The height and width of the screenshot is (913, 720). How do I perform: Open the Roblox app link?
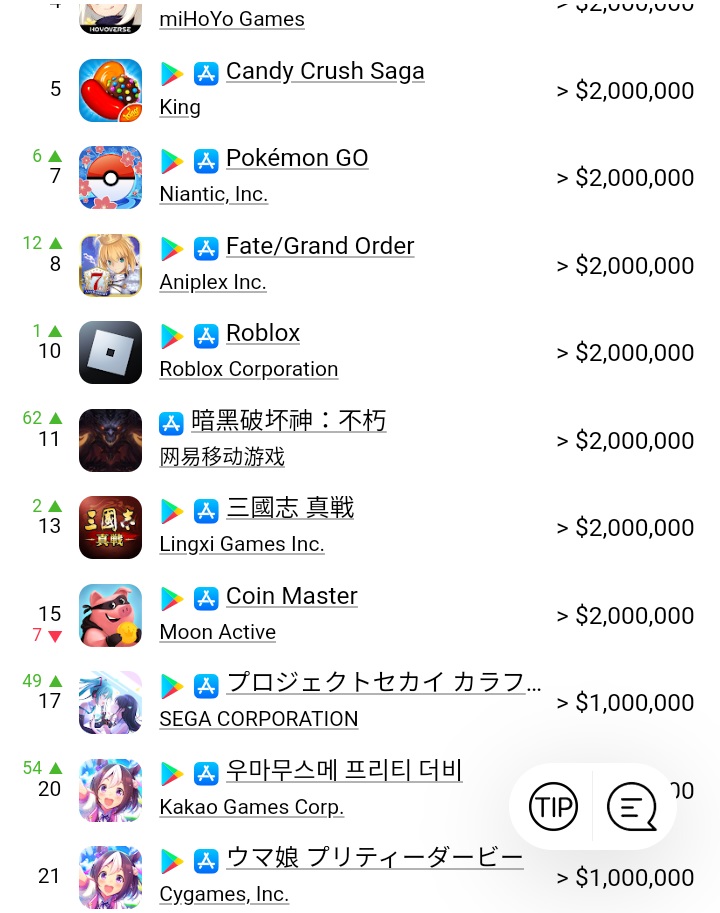(x=263, y=333)
